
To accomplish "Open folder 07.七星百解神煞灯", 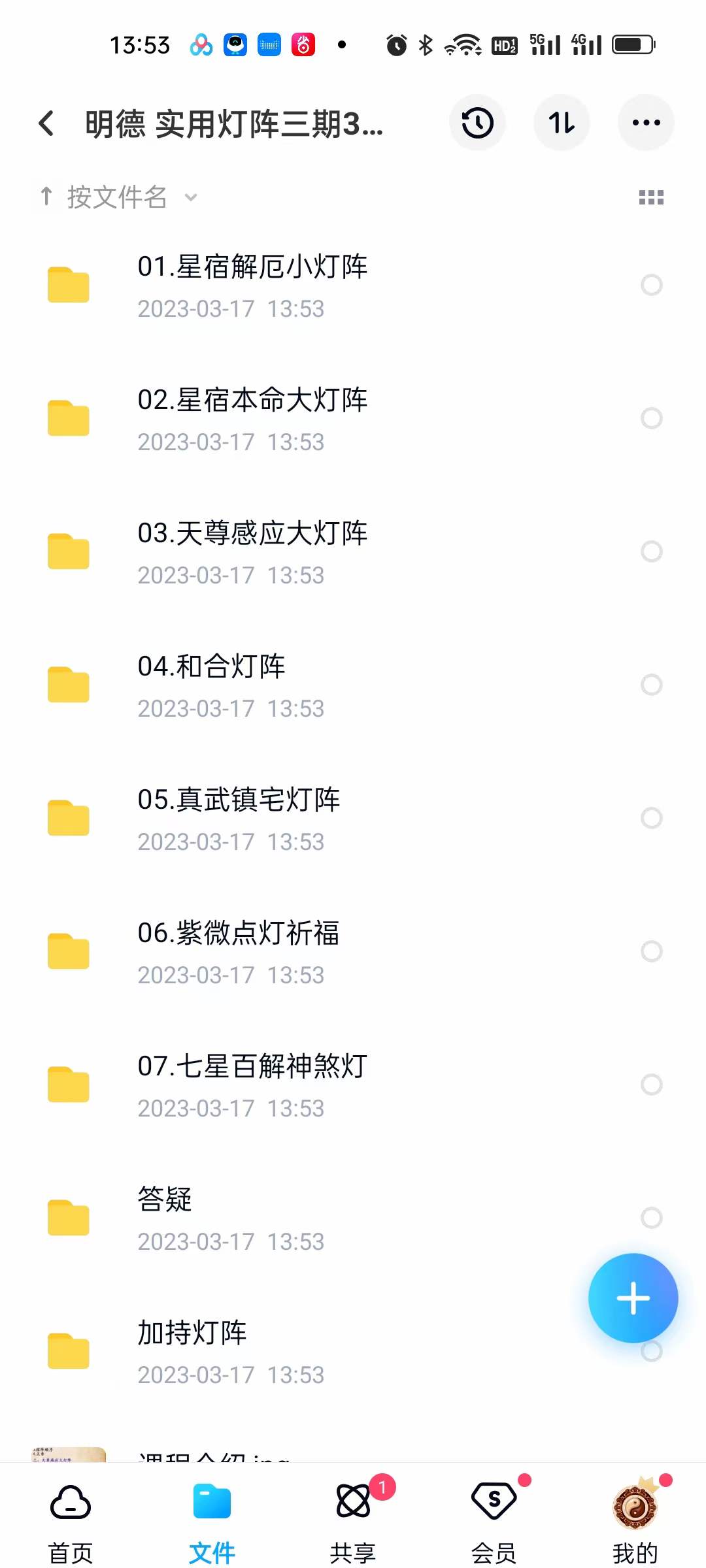I will coord(252,1085).
